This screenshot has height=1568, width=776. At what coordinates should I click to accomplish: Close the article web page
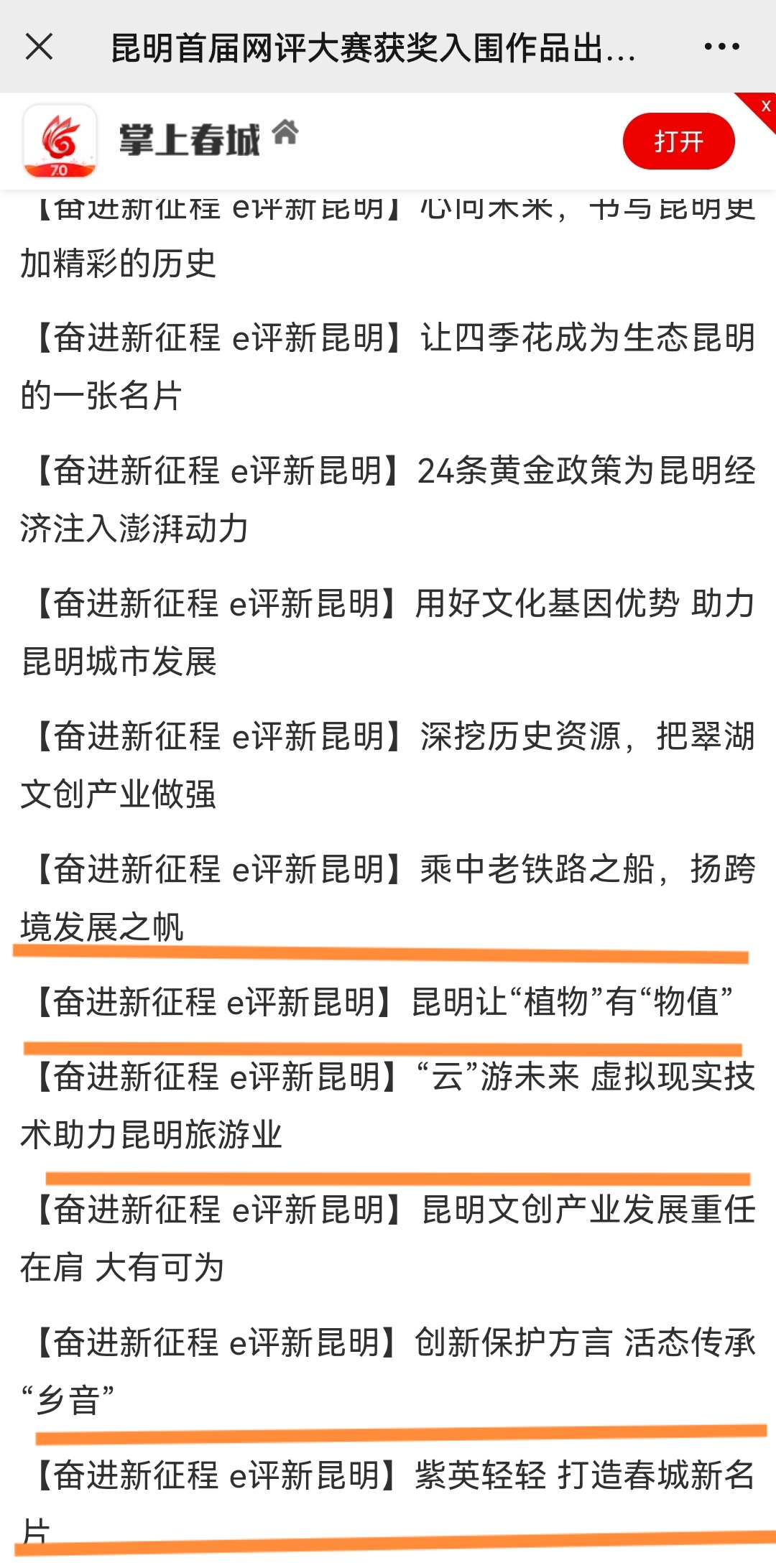point(39,47)
